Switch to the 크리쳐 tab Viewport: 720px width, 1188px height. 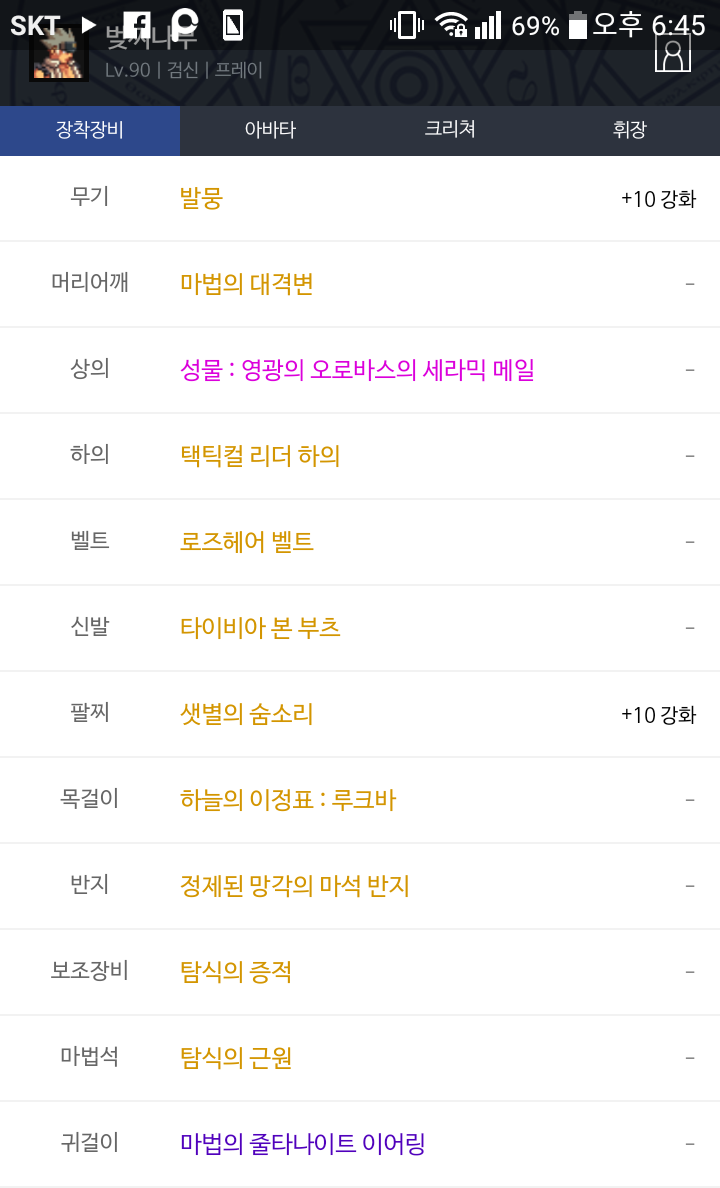(x=450, y=130)
